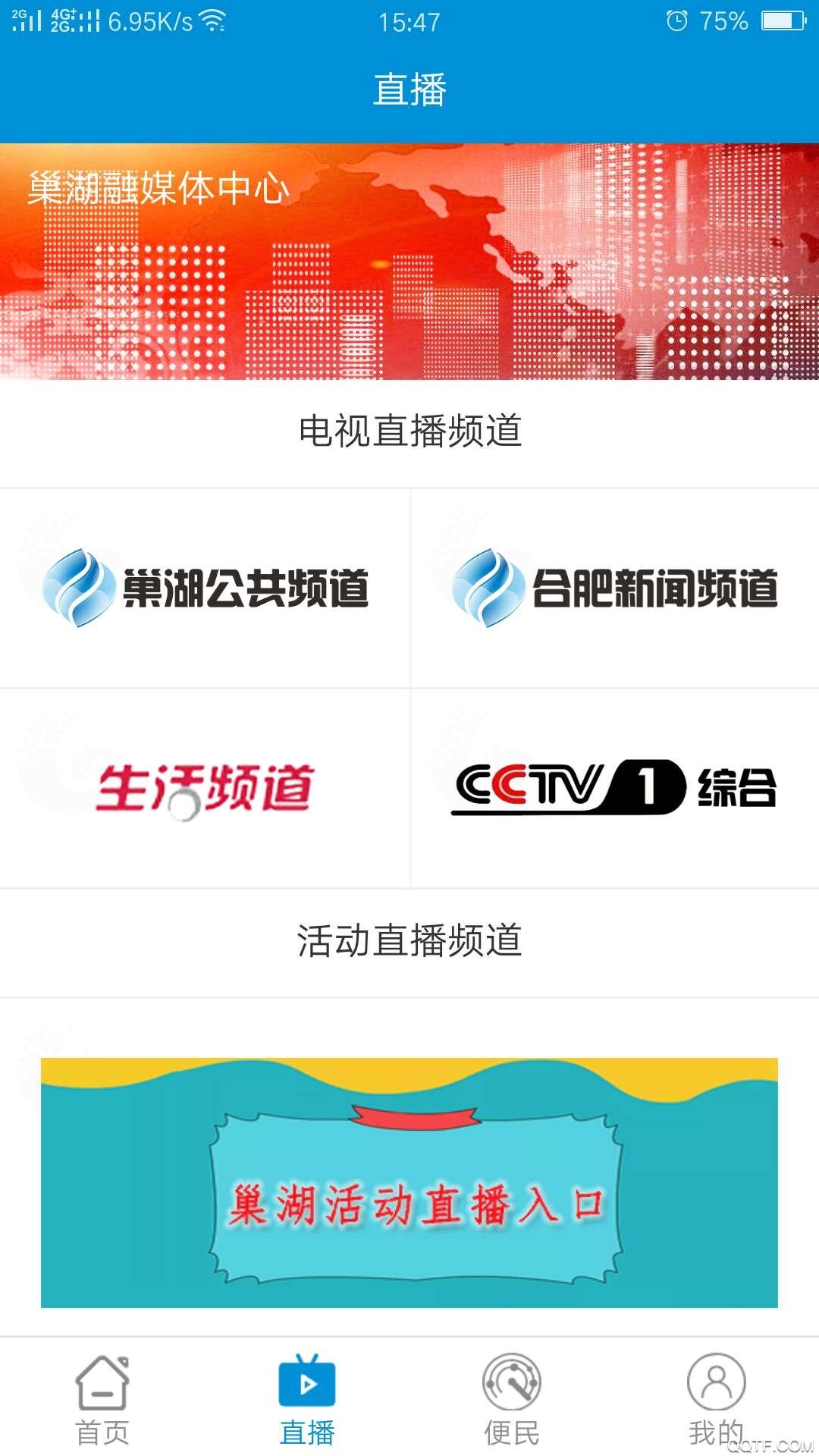Image resolution: width=819 pixels, height=1456 pixels.
Task: Tune in to CCTV1 综合
Action: [615, 789]
